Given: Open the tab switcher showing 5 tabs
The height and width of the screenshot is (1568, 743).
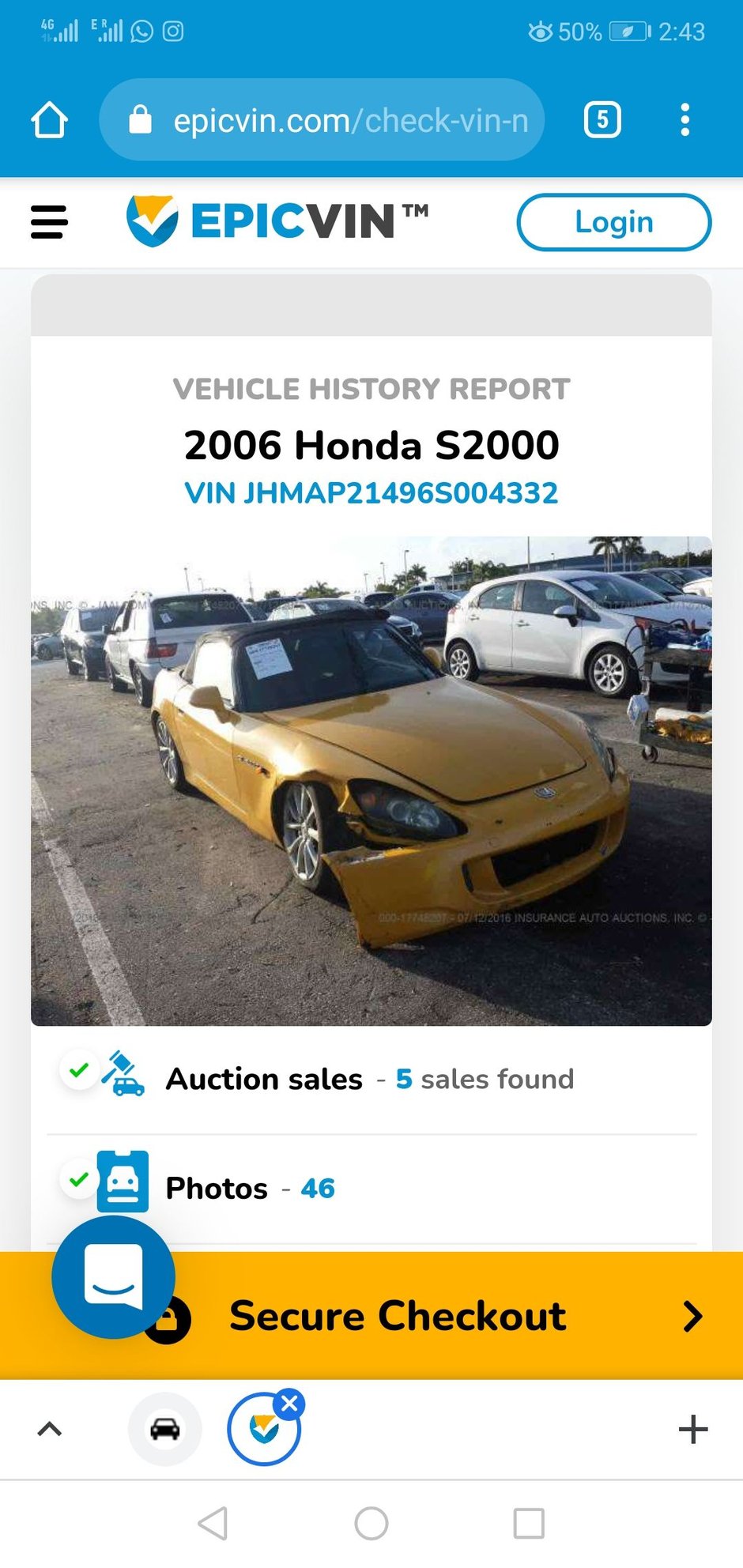Looking at the screenshot, I should pos(602,120).
